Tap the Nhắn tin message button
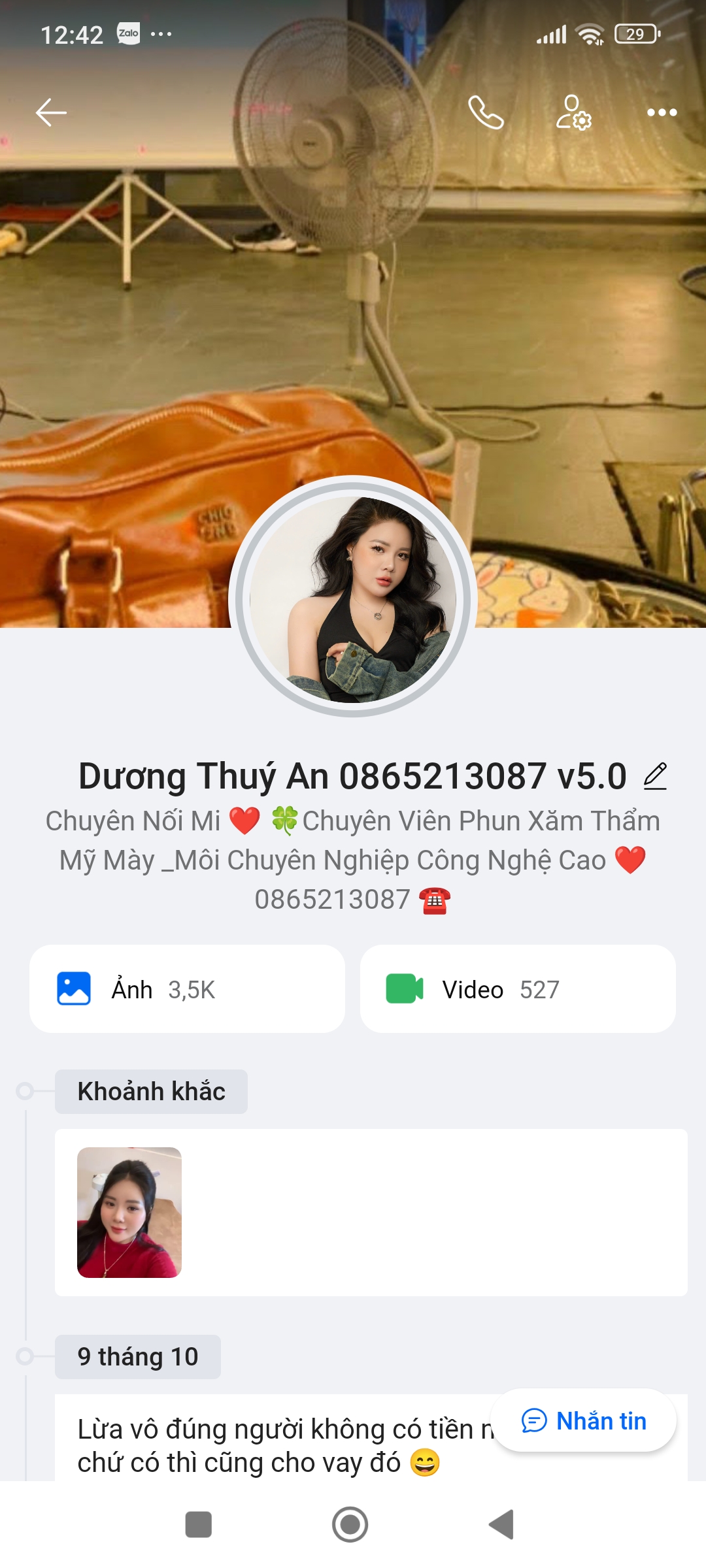Screen dimensions: 706x1568 tap(584, 1421)
